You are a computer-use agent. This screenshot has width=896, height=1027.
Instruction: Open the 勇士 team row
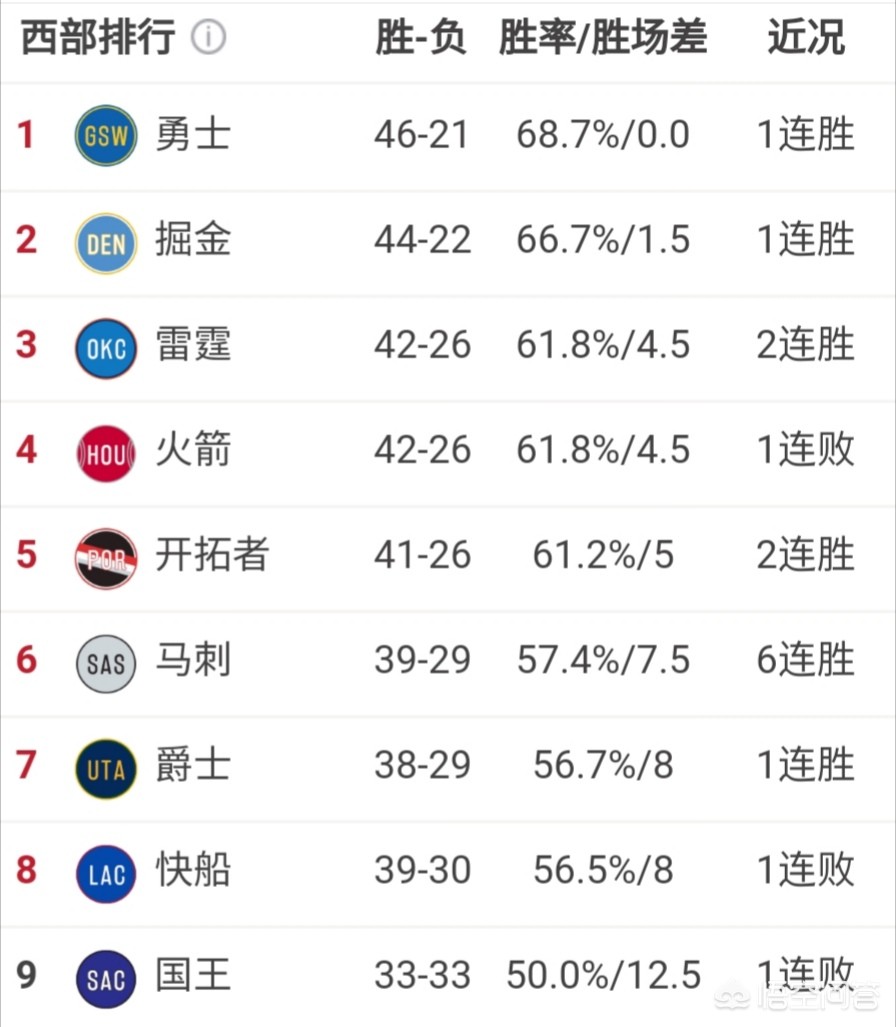click(192, 135)
